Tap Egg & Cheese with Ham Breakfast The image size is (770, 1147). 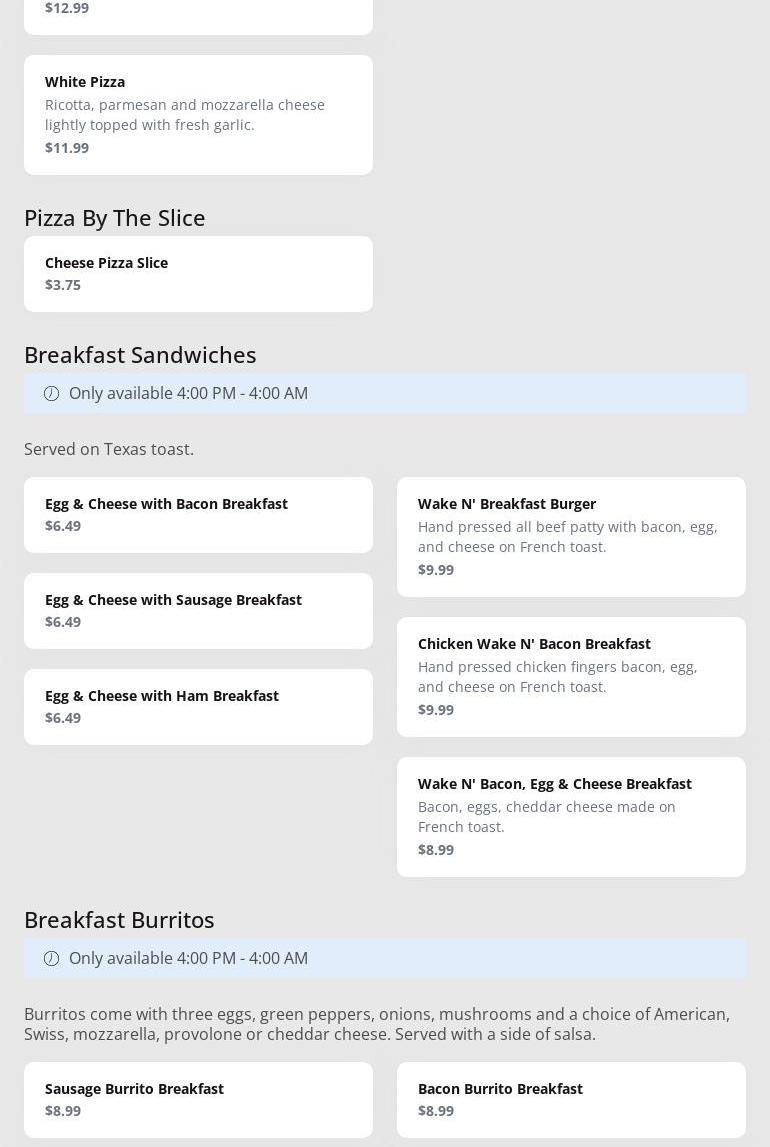click(x=198, y=706)
